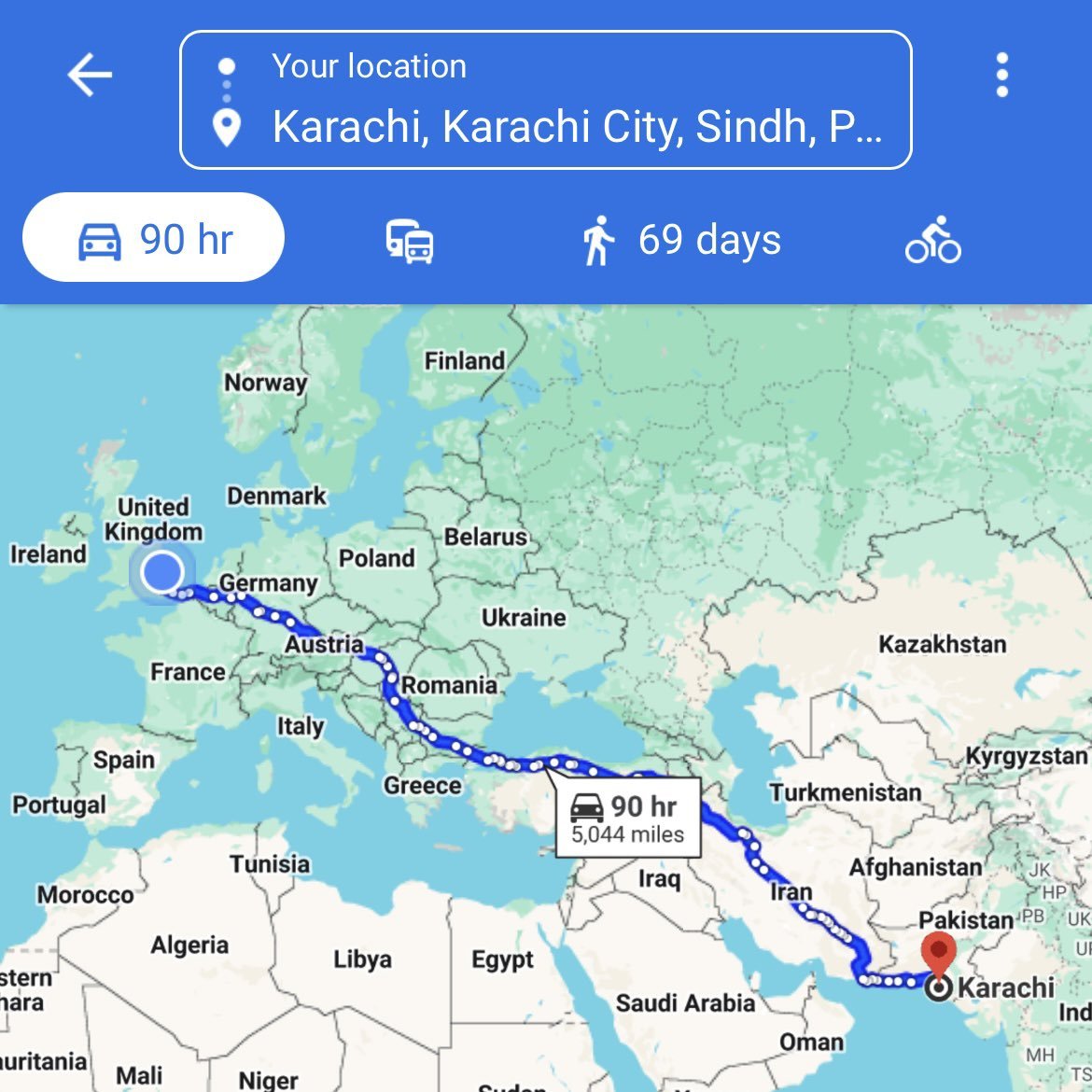Tap the 90 hr 5,044 miles route label

pyautogui.click(x=627, y=818)
